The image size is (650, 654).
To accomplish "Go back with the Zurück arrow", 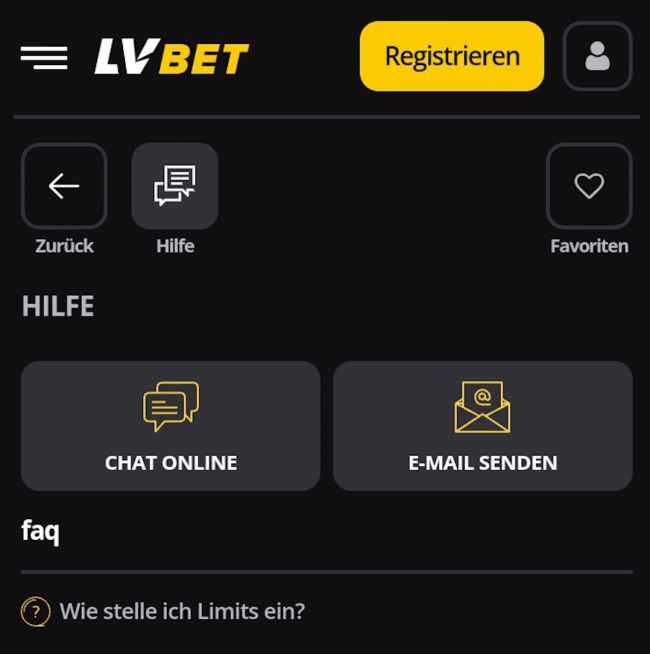I will (x=64, y=186).
